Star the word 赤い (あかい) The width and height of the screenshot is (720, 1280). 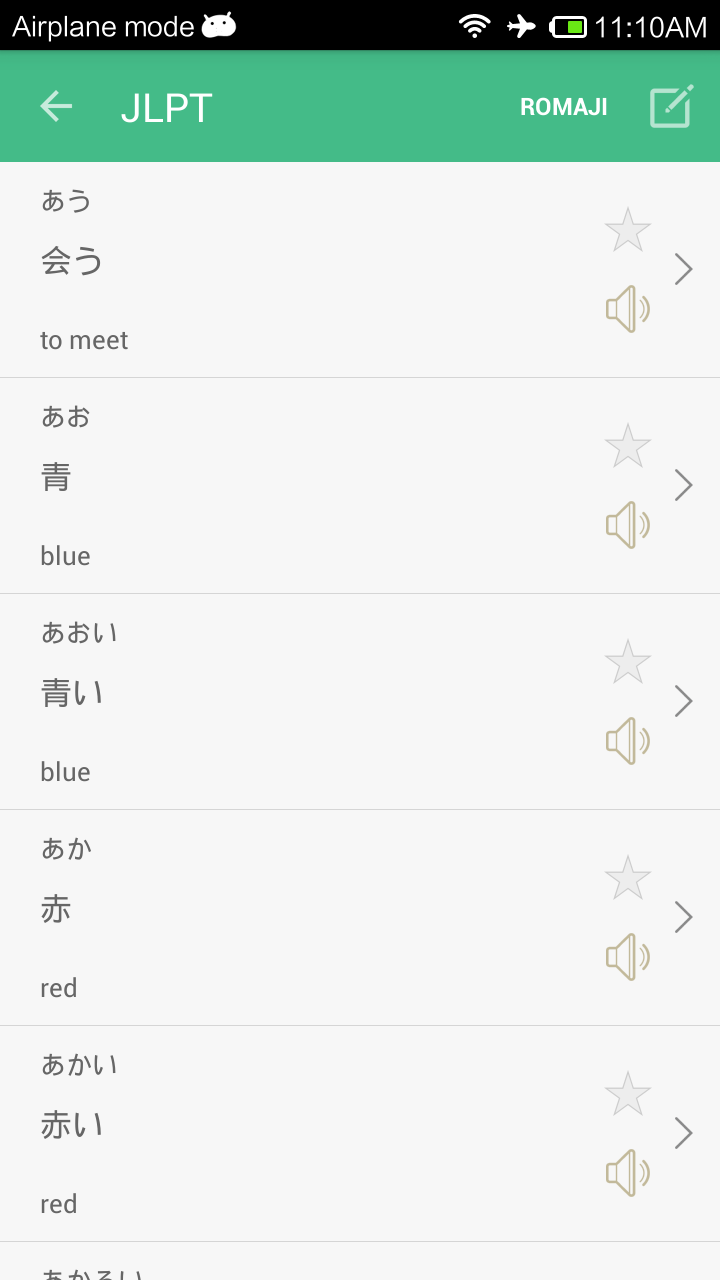(x=628, y=1094)
